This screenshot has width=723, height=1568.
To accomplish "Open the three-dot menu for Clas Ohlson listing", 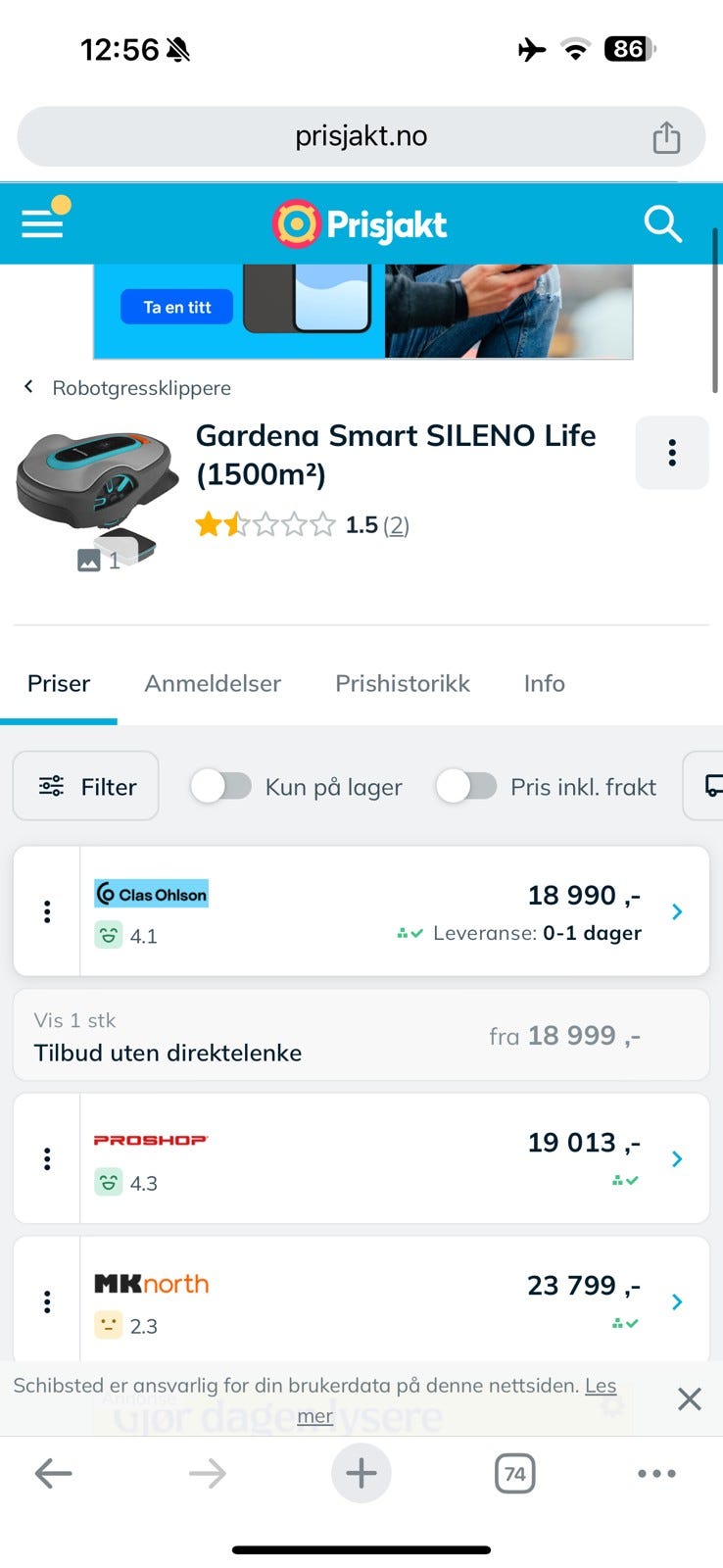I will (47, 911).
